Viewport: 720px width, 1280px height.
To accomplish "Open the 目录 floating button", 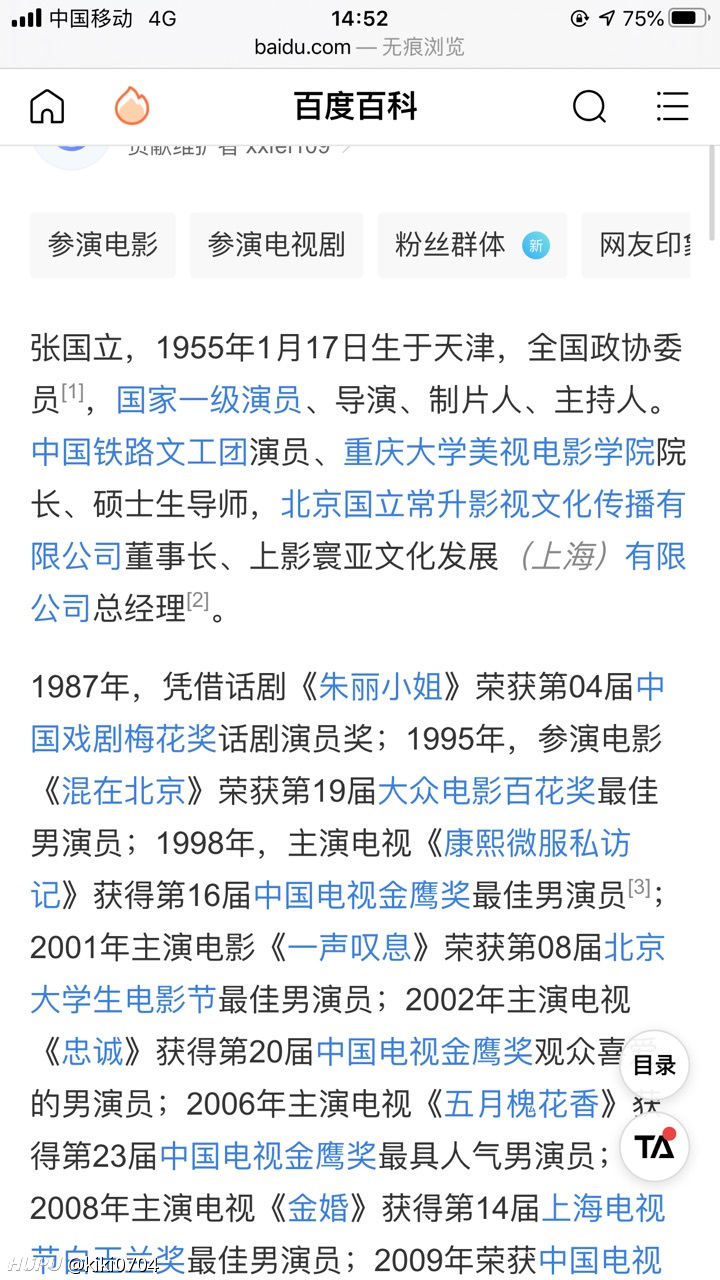I will 655,1066.
